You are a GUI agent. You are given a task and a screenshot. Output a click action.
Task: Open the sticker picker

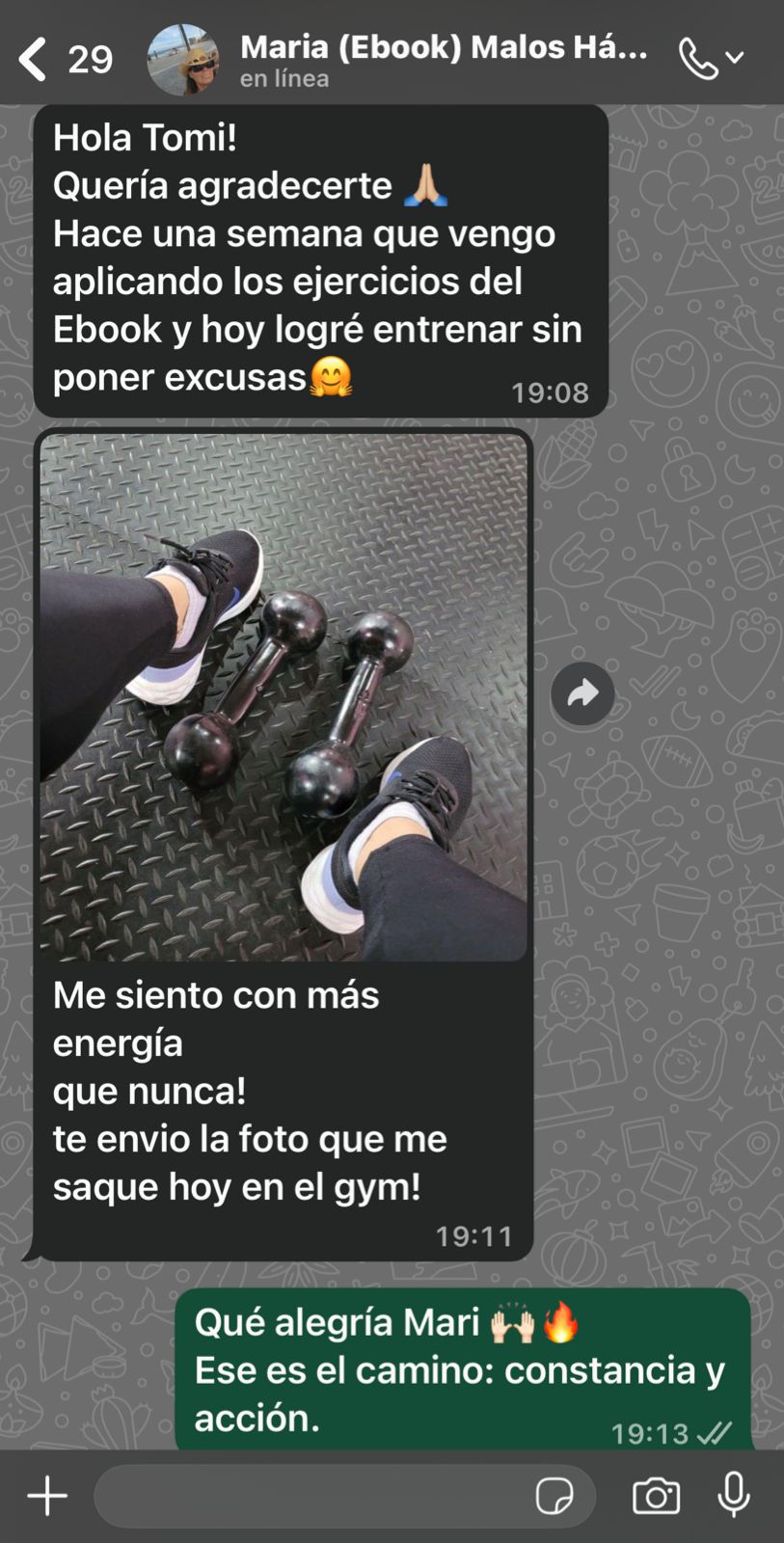[x=554, y=1496]
